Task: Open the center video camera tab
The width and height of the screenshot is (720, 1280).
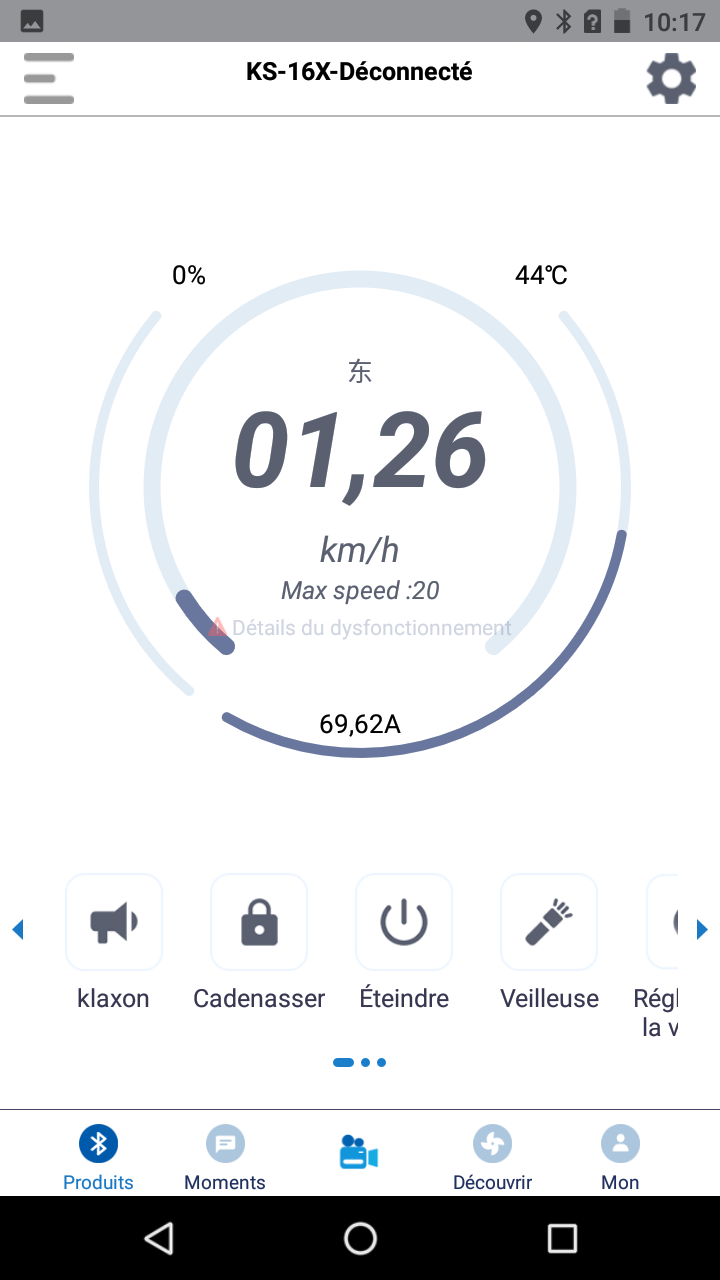Action: [359, 1153]
